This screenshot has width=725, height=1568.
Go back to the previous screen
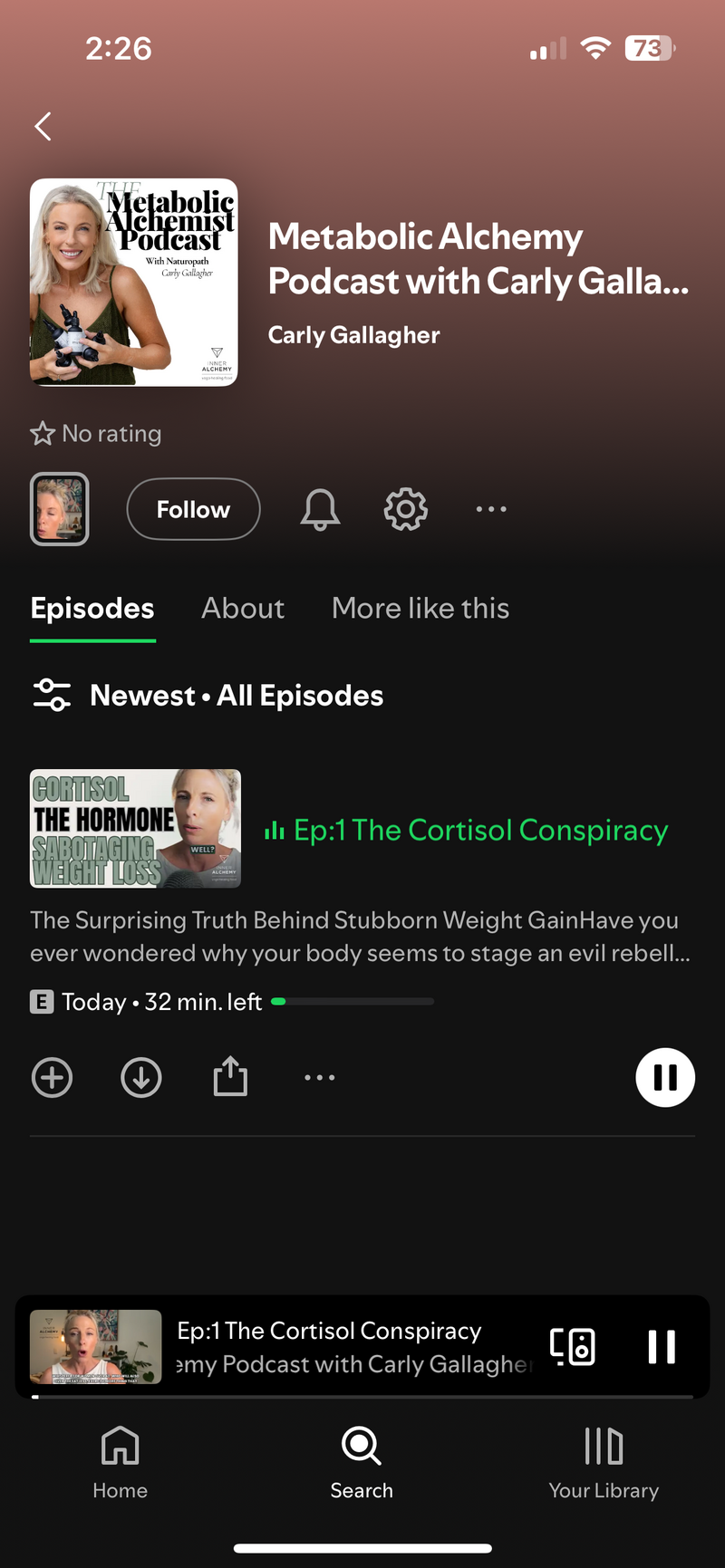click(x=43, y=126)
